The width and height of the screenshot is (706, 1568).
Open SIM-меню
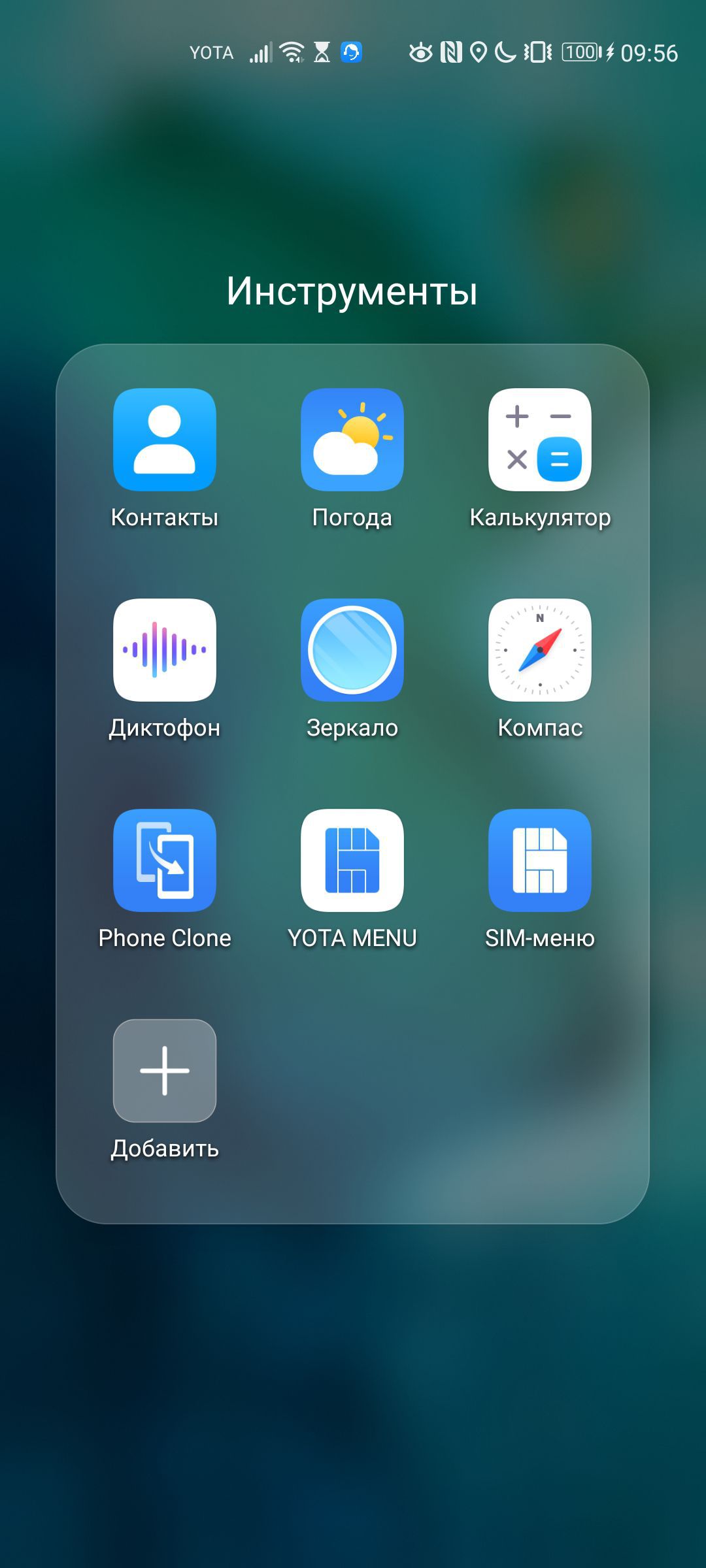coord(540,860)
